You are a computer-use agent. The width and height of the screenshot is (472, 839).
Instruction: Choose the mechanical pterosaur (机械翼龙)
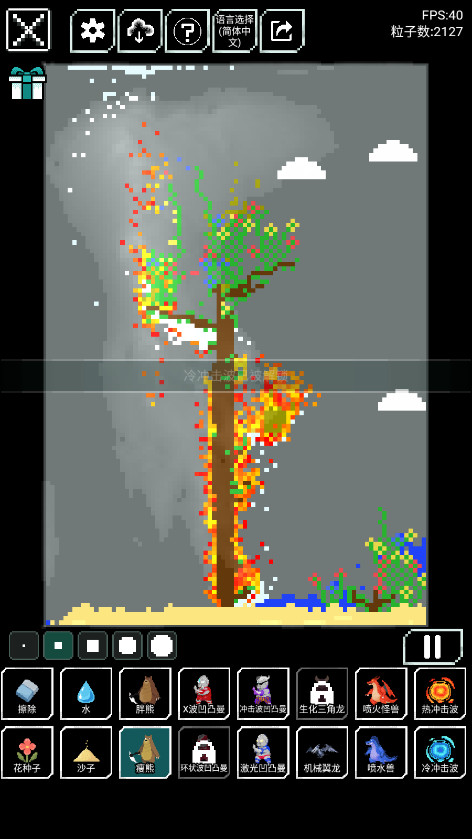[322, 752]
